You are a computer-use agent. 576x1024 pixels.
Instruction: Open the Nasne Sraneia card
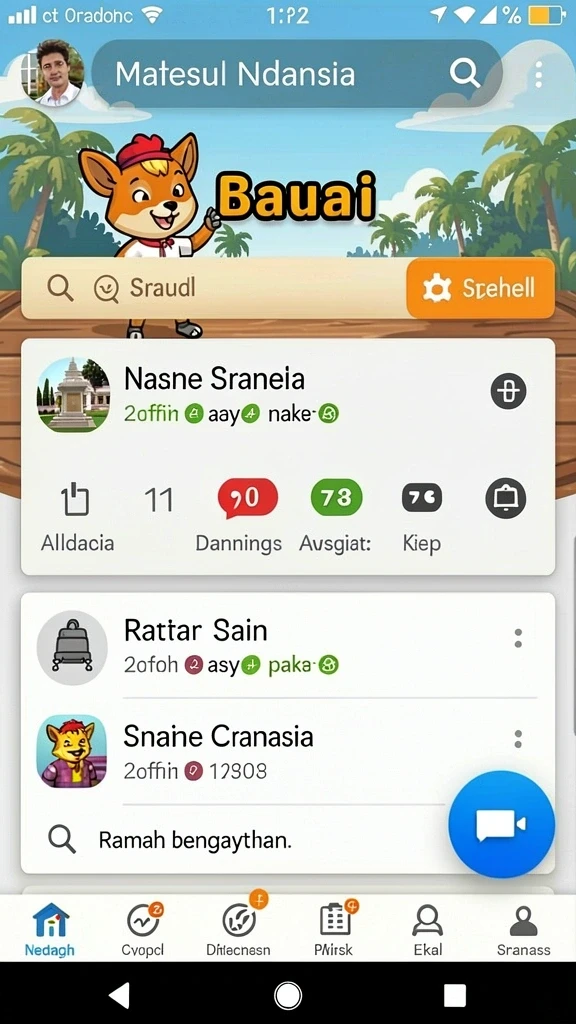288,396
